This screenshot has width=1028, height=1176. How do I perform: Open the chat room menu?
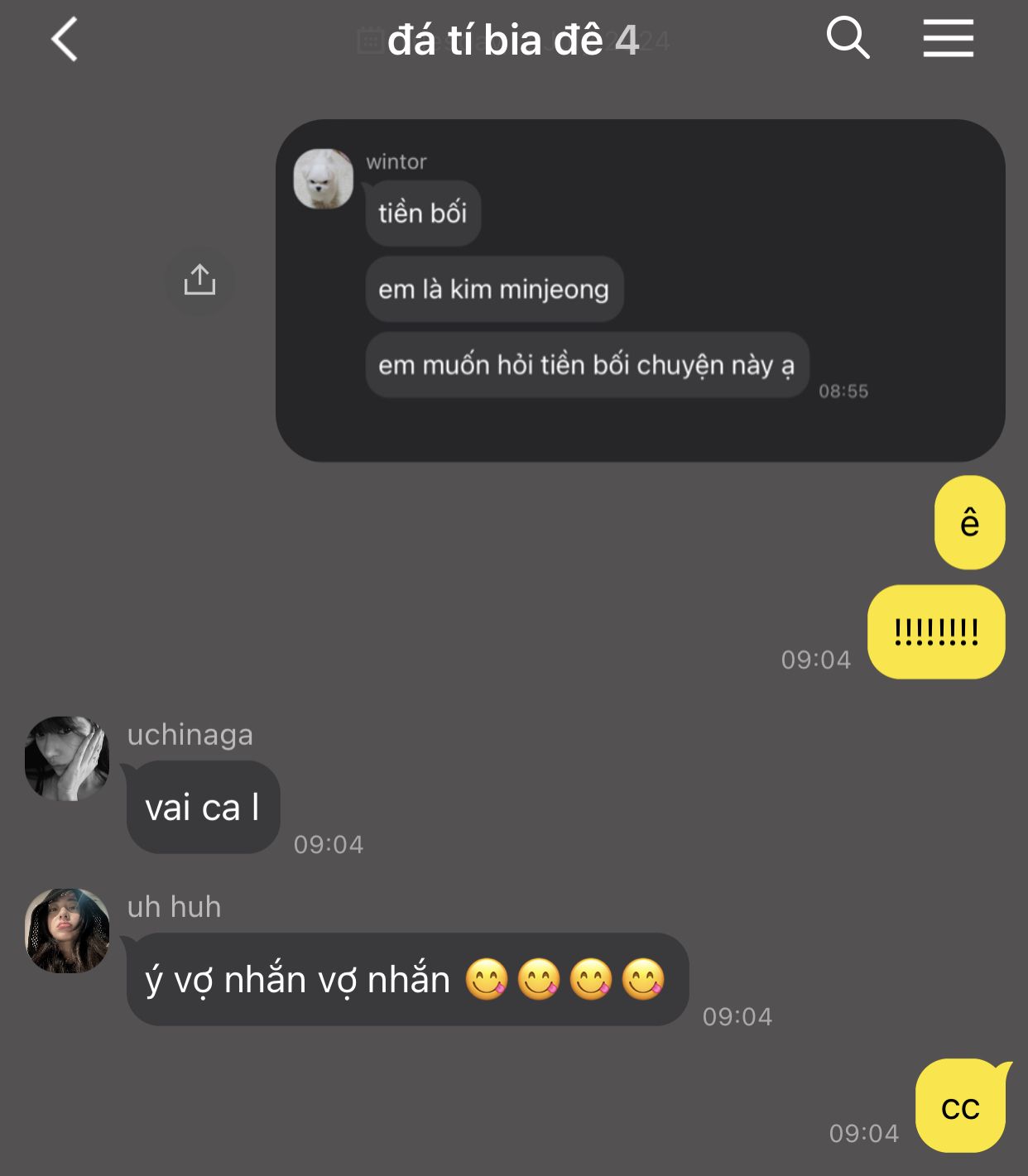(x=948, y=39)
